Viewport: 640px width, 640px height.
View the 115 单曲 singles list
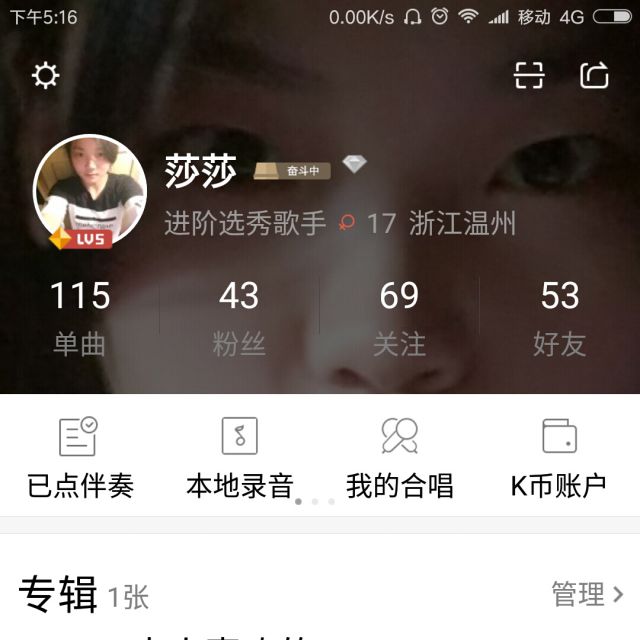[x=80, y=317]
